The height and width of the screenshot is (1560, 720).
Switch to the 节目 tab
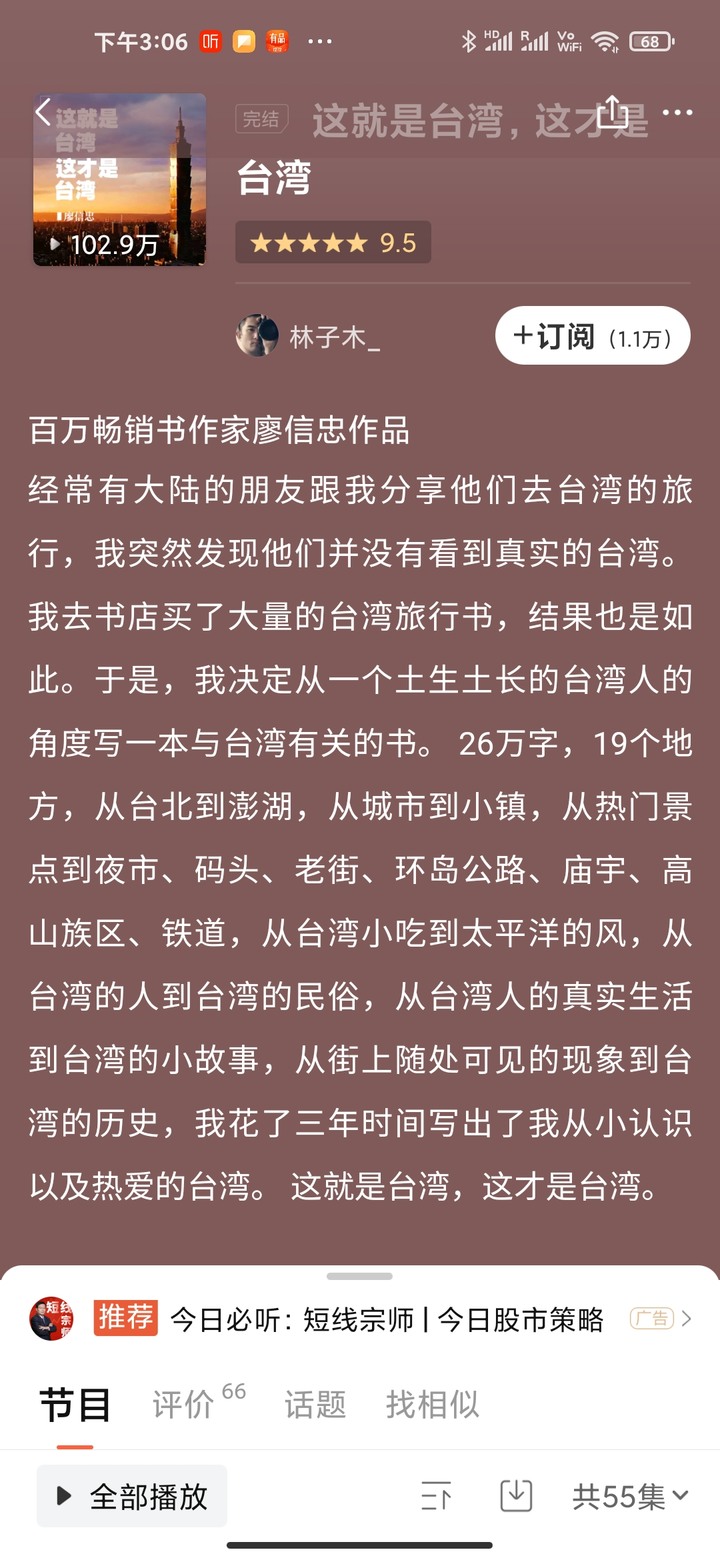pos(75,1405)
